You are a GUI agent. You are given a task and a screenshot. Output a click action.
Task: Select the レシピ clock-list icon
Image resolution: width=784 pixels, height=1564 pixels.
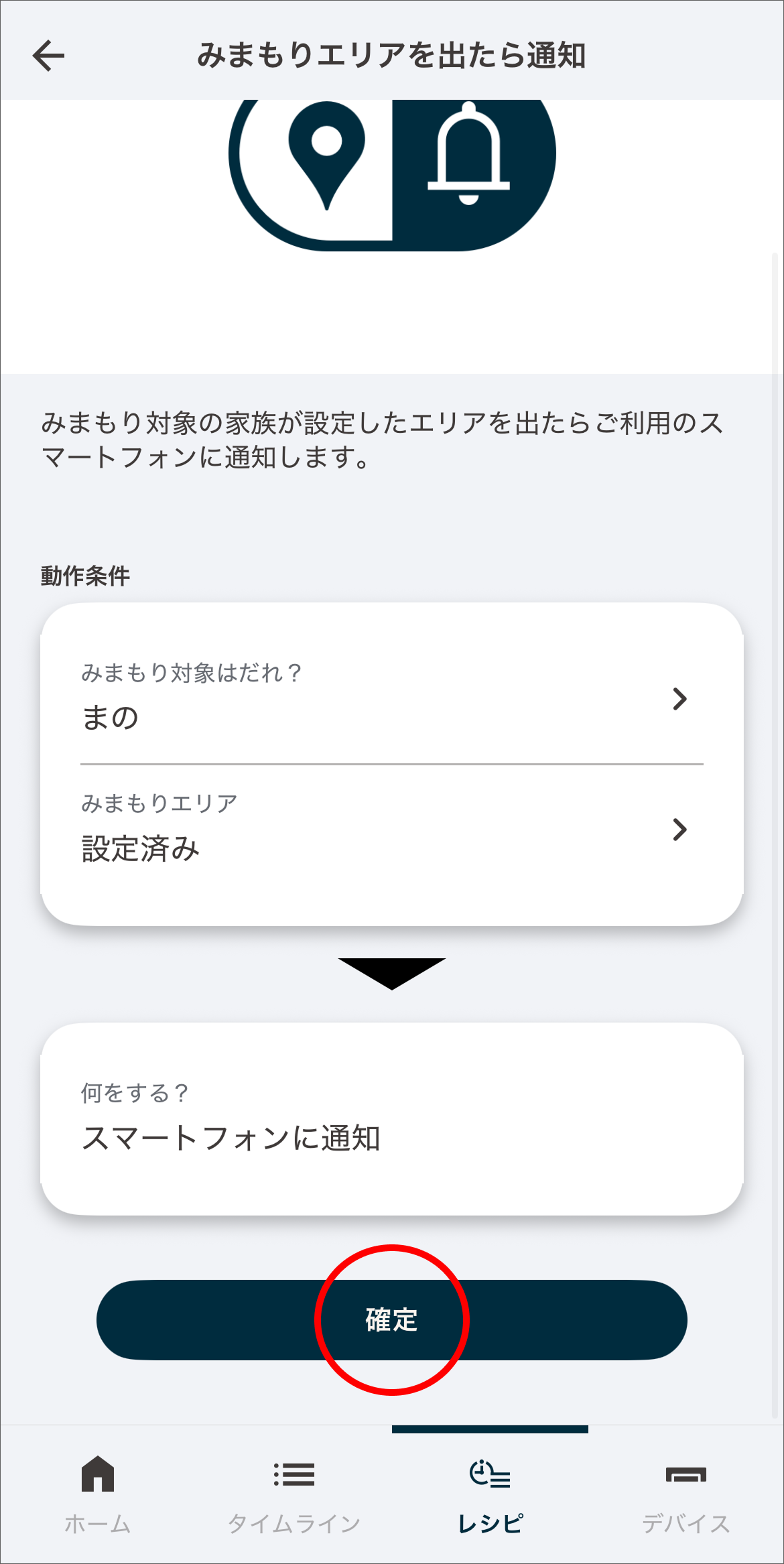pos(490,1475)
